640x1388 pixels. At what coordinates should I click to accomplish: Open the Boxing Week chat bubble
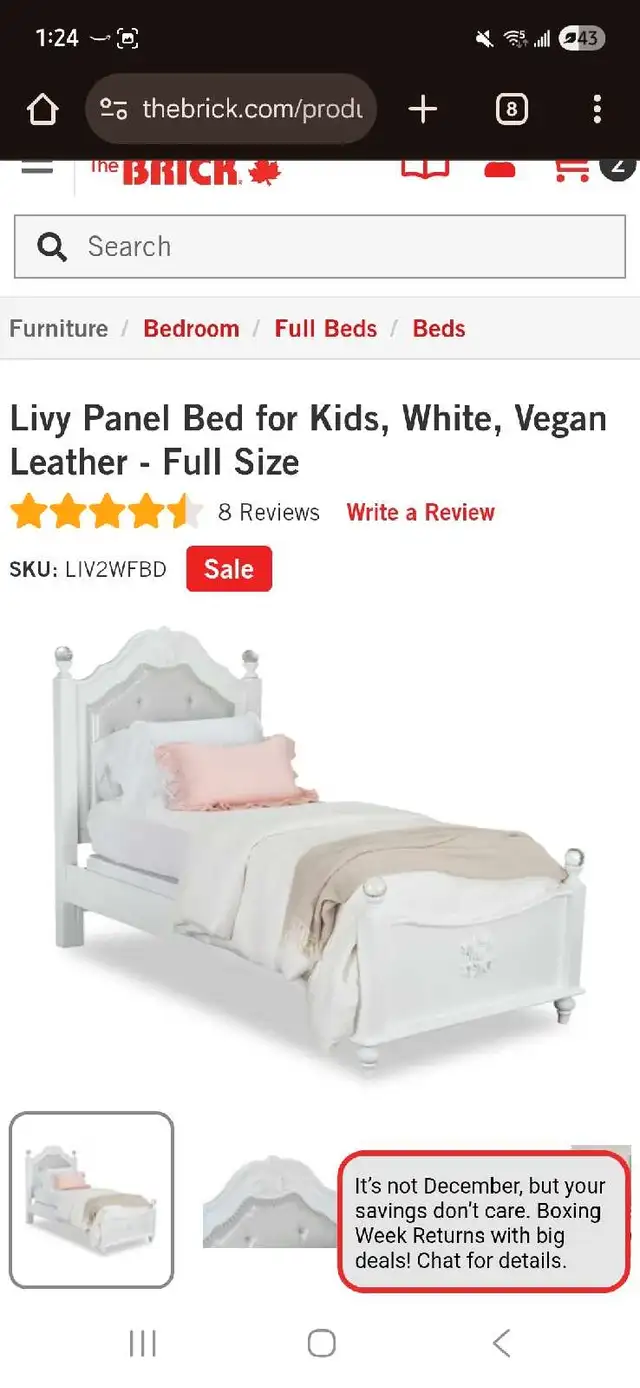coord(485,1222)
